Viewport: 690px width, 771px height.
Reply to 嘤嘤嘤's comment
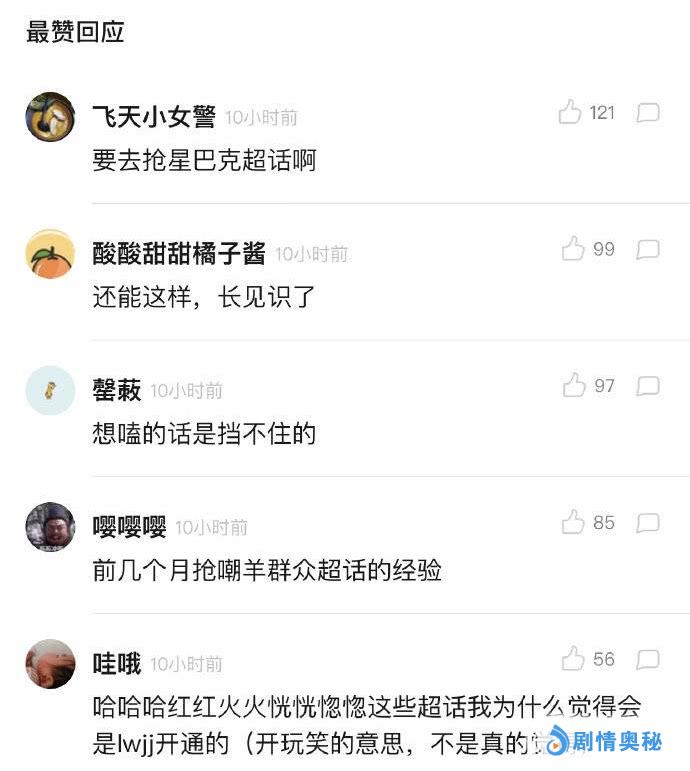click(x=648, y=522)
